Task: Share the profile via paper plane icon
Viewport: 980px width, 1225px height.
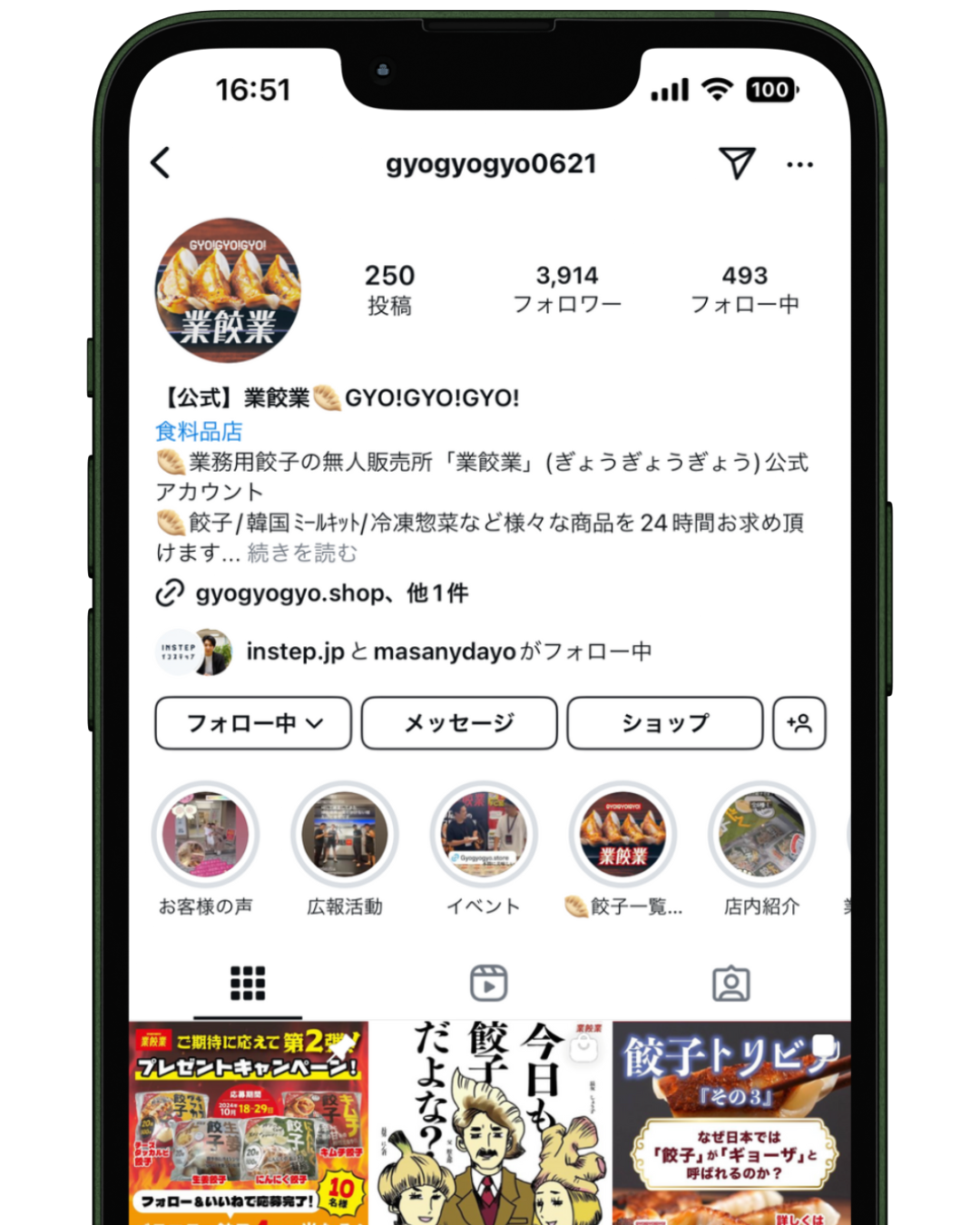Action: pyautogui.click(x=736, y=163)
